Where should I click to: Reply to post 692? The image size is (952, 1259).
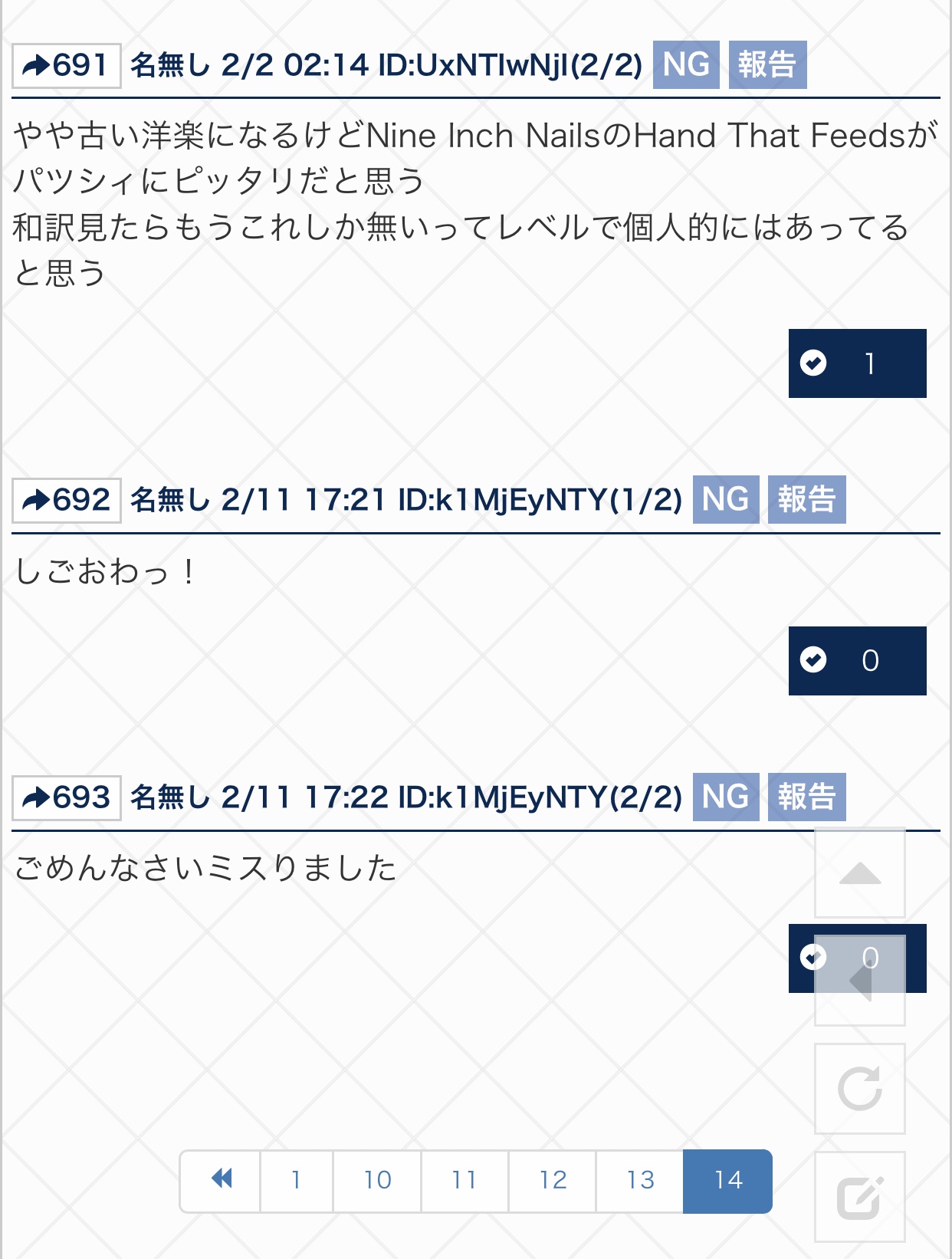pos(66,501)
